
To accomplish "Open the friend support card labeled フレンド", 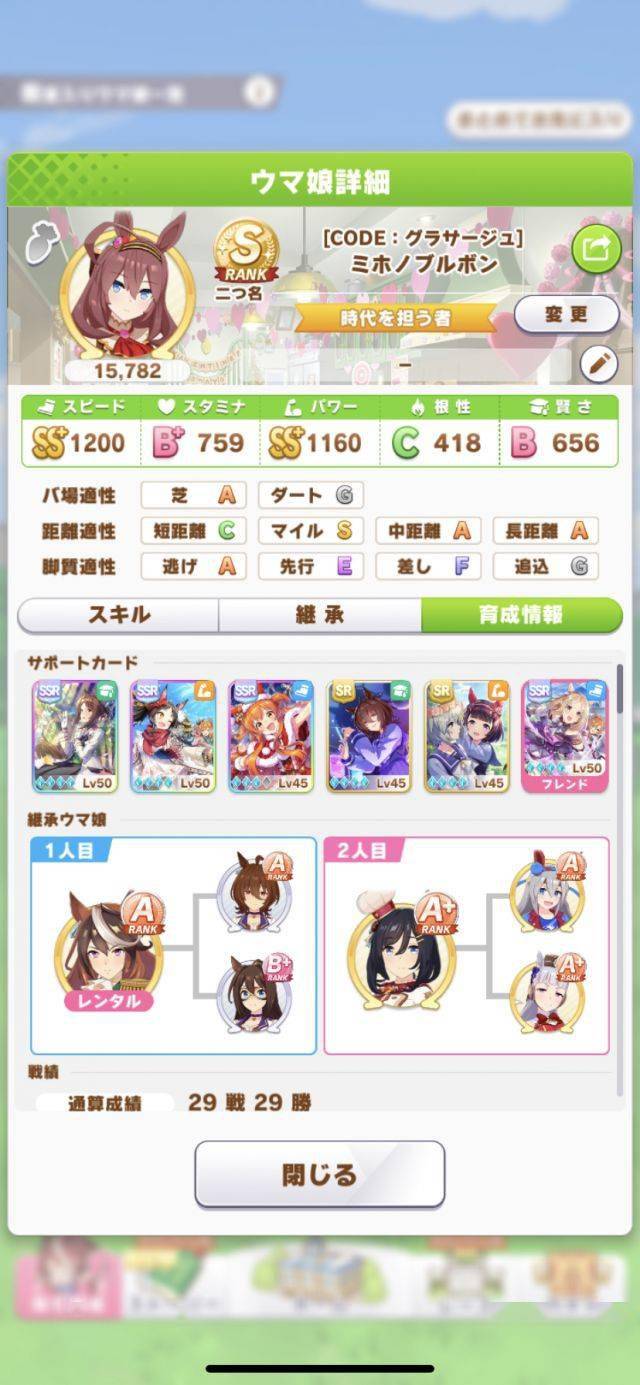I will (x=564, y=736).
